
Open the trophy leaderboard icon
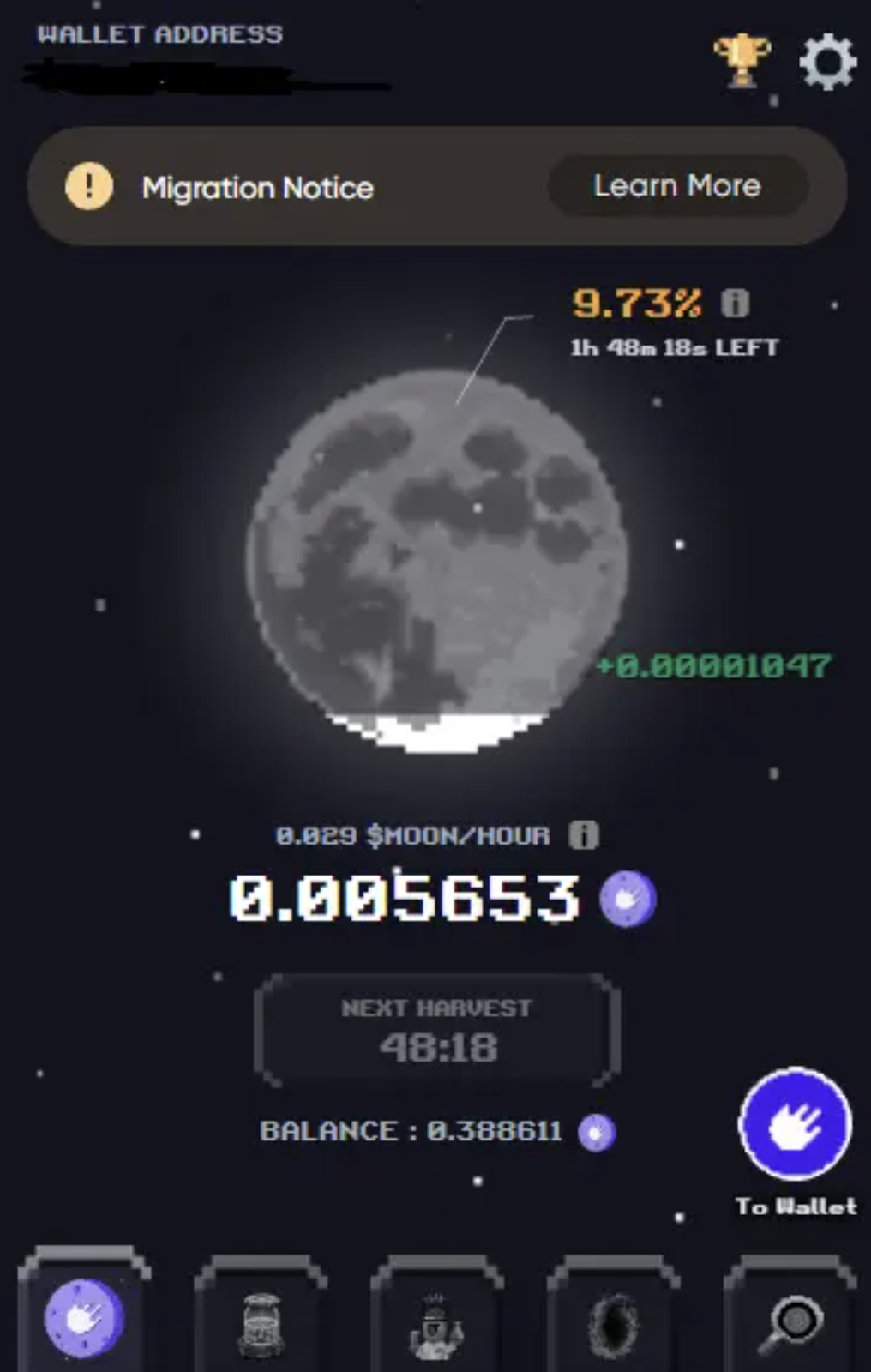click(742, 60)
